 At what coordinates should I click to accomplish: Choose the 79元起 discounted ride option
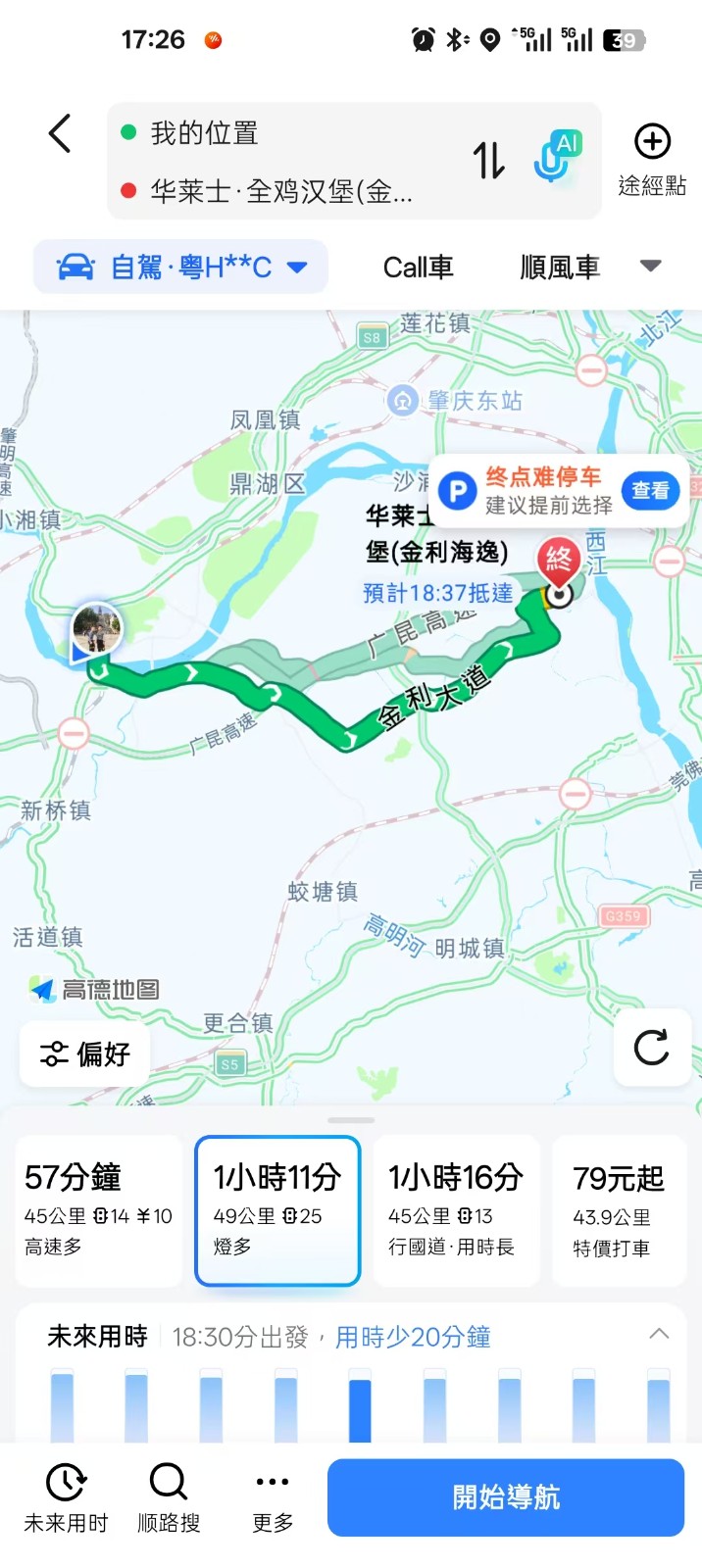(x=619, y=1210)
